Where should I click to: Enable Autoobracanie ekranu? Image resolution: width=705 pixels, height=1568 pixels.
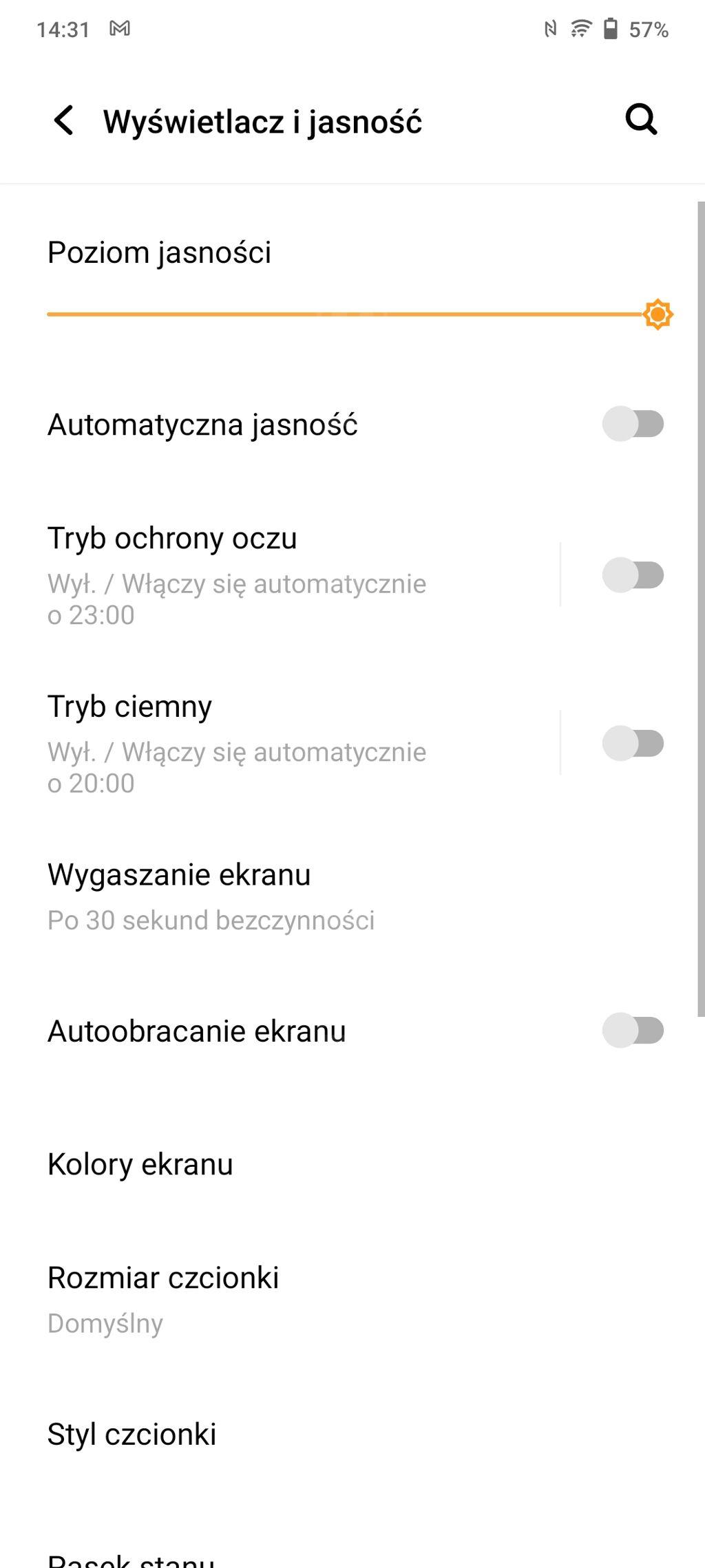633,1031
